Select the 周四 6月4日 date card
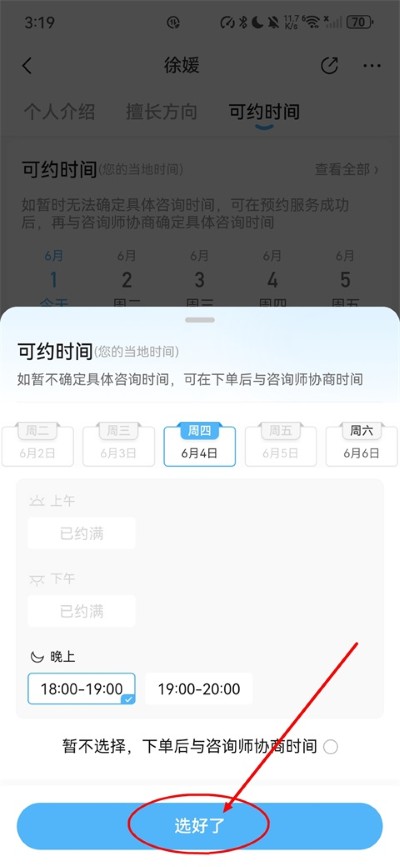This screenshot has width=400, height=867. click(200, 445)
